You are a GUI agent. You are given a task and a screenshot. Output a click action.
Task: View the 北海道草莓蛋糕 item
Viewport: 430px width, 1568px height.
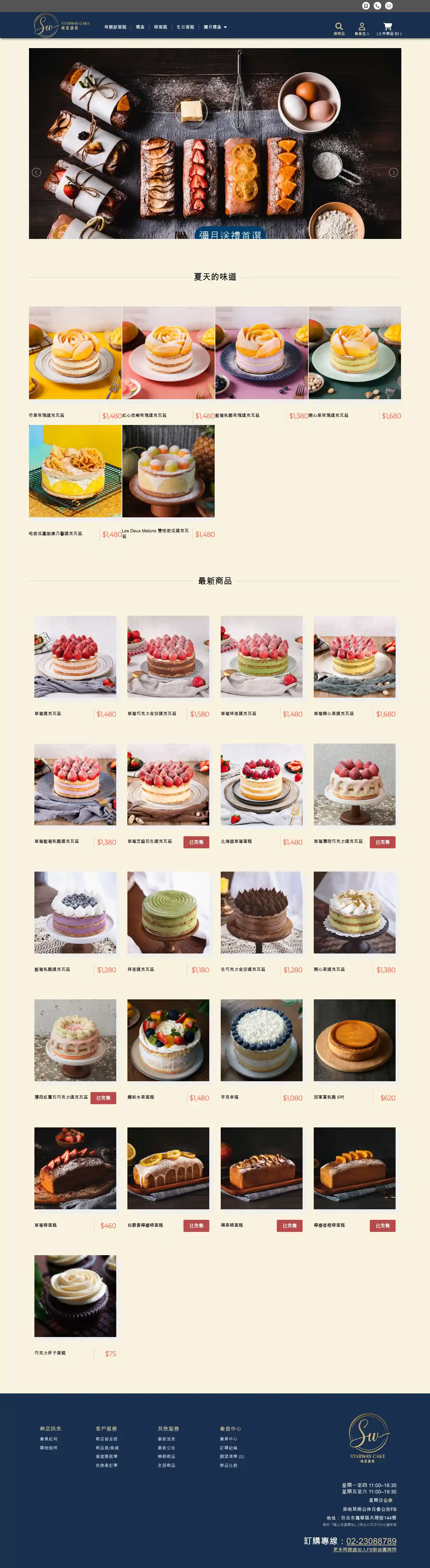[x=261, y=784]
